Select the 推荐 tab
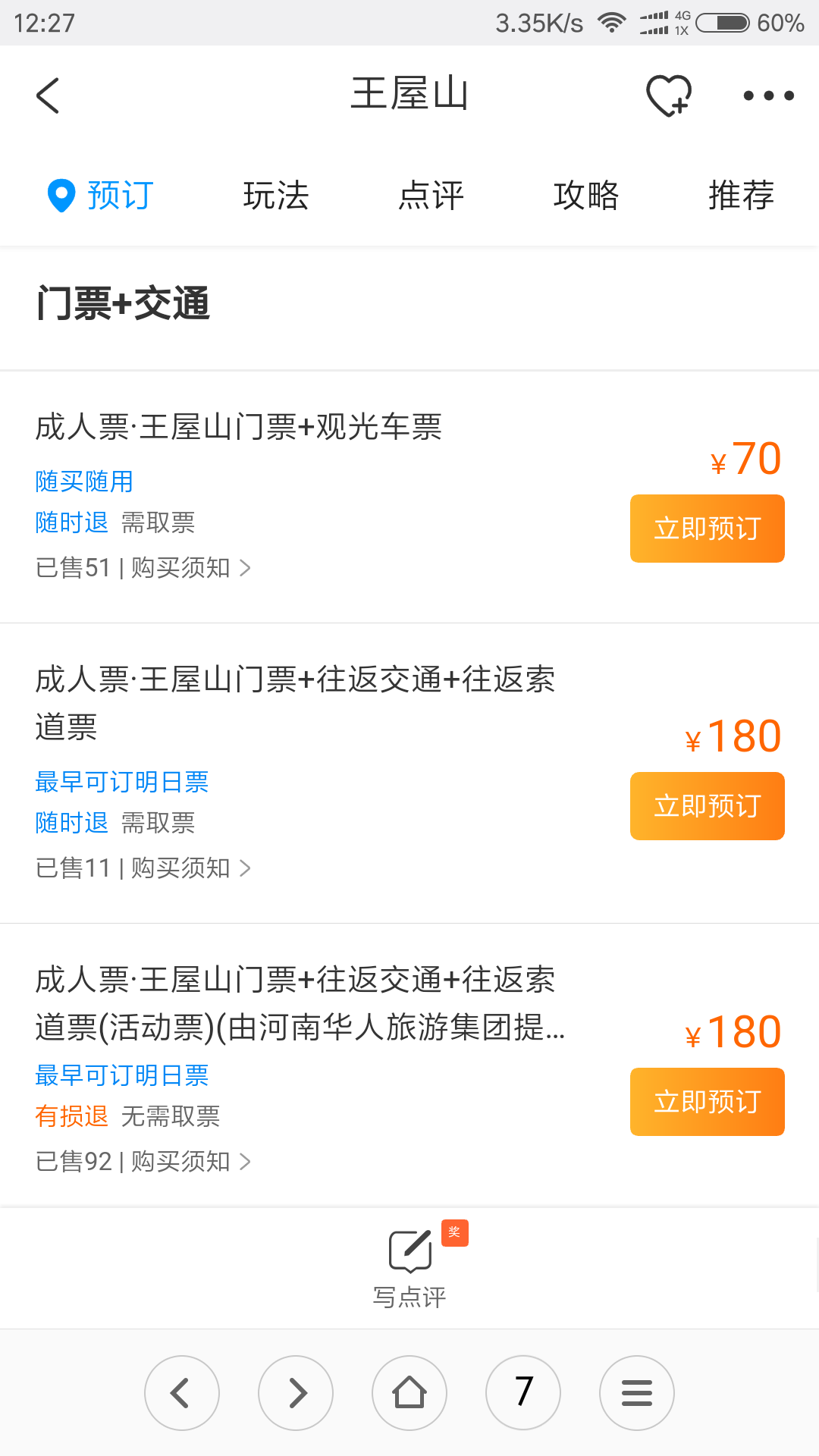The image size is (819, 1456). coord(741,196)
